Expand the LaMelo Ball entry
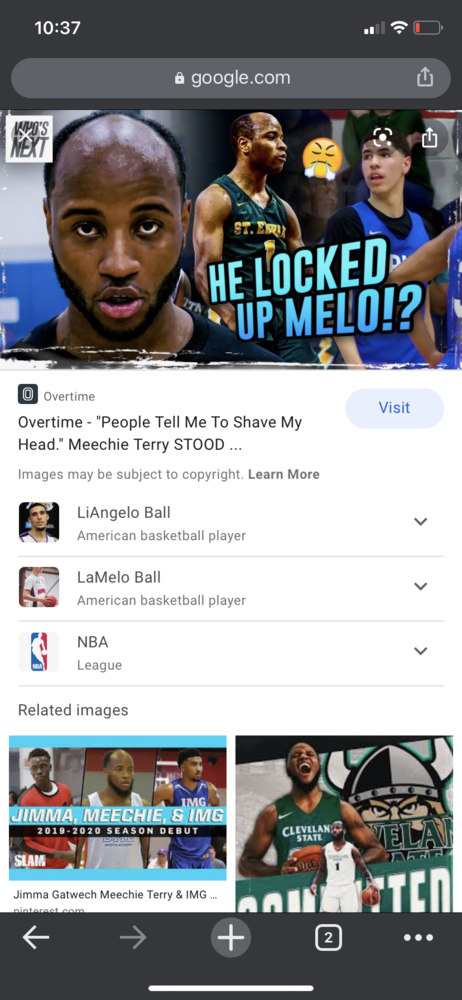Screen dimensions: 462x1000 click(x=231, y=587)
